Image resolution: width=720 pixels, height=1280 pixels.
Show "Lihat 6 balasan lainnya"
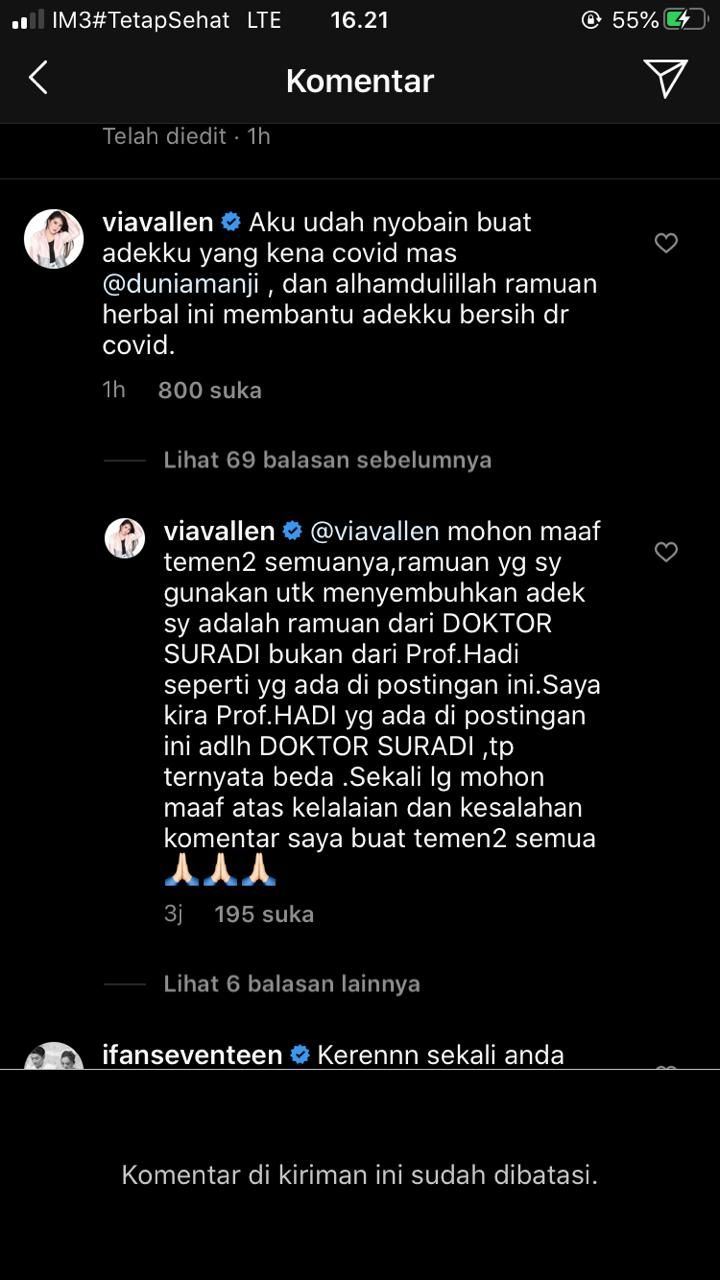pyautogui.click(x=291, y=984)
